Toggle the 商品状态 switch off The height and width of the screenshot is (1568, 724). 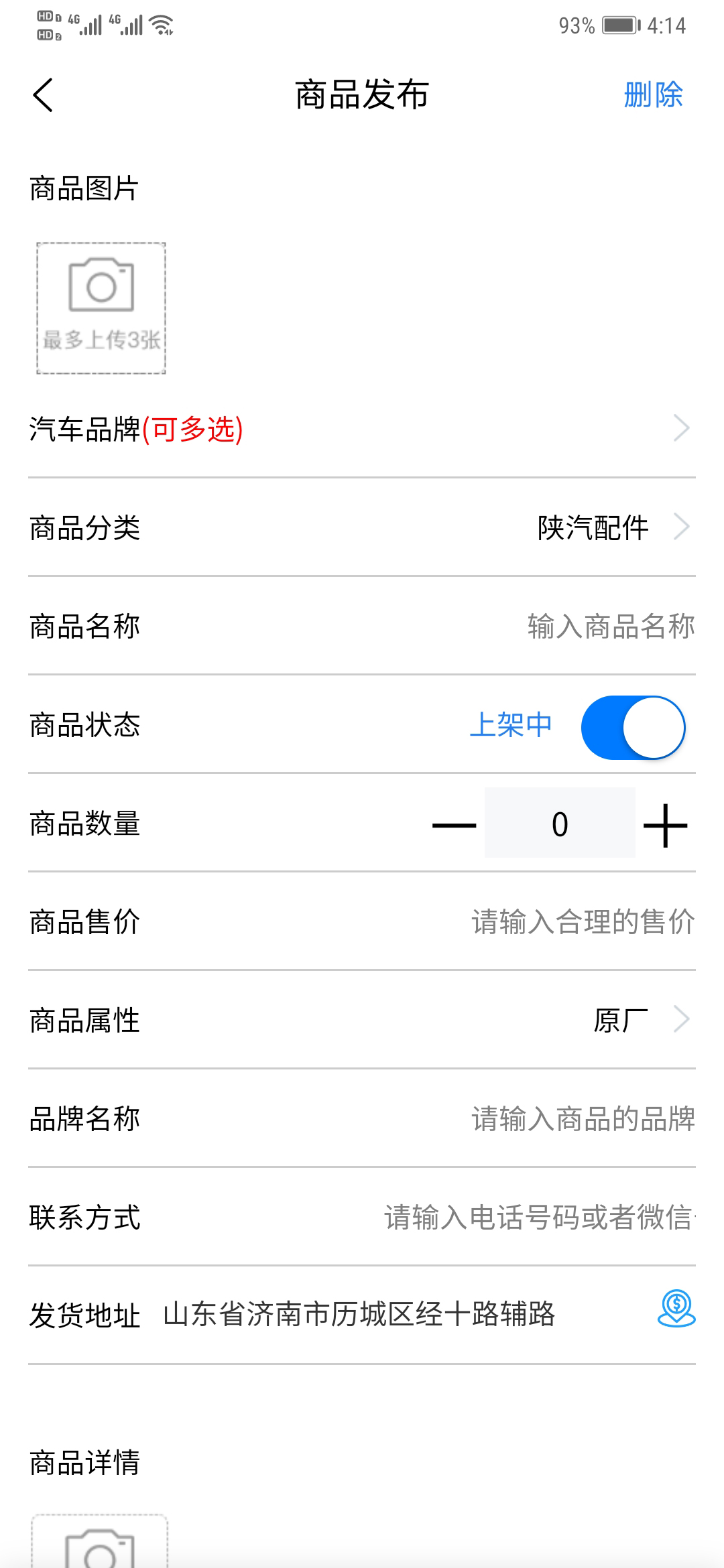click(x=633, y=727)
